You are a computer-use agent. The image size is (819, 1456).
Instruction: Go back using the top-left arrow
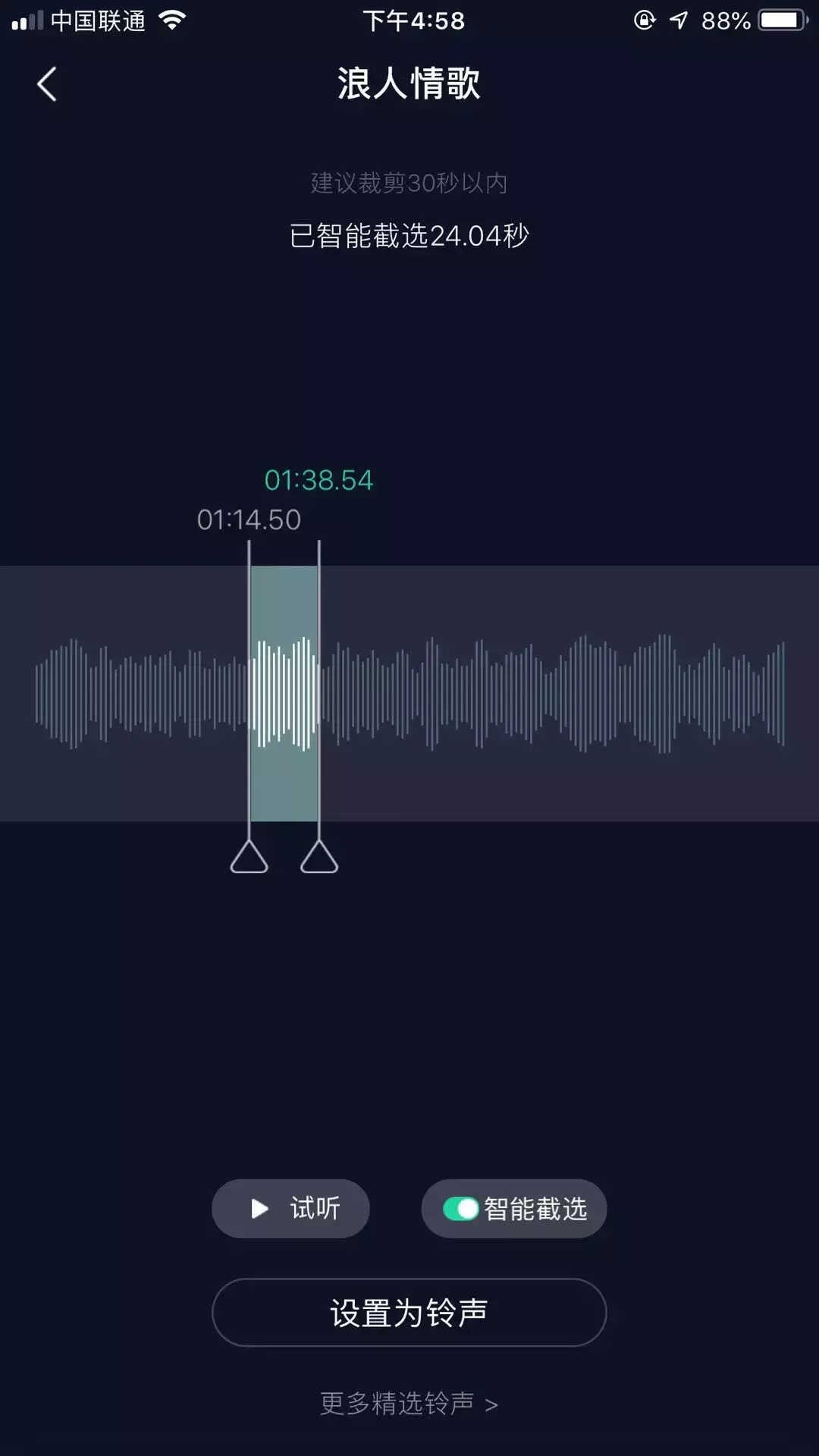(47, 84)
